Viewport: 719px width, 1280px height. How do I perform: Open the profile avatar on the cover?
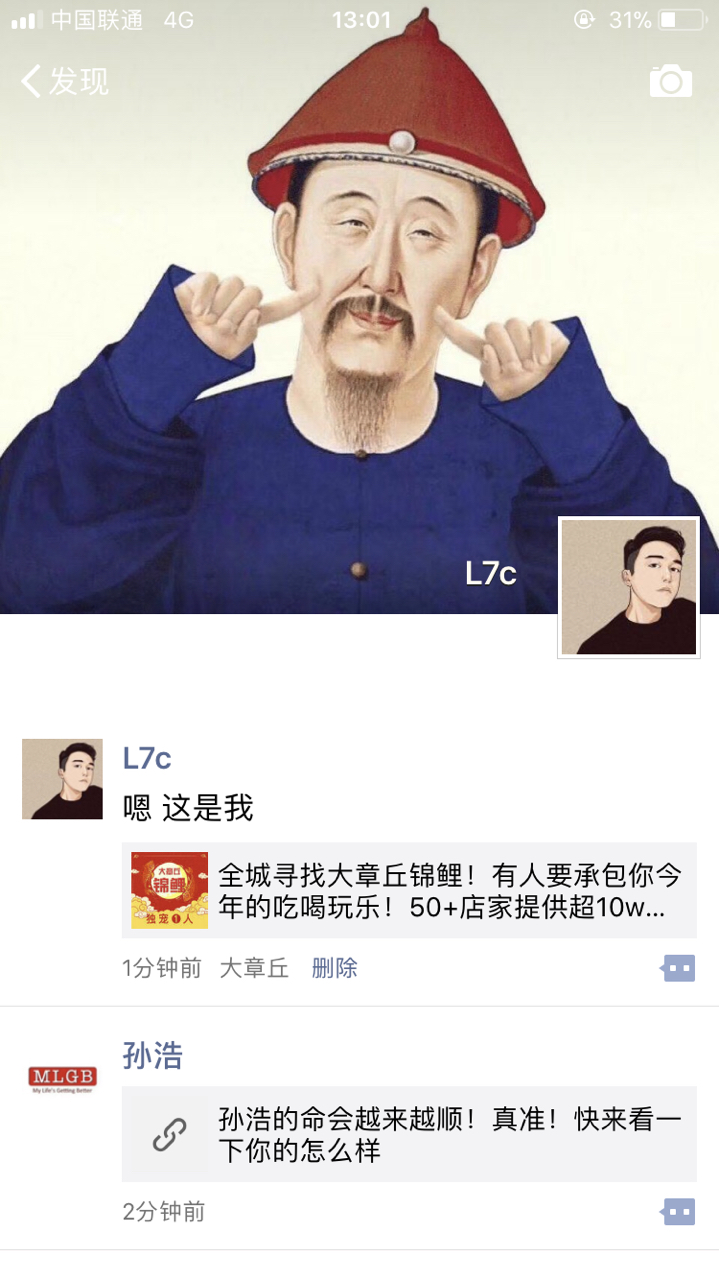tap(628, 588)
